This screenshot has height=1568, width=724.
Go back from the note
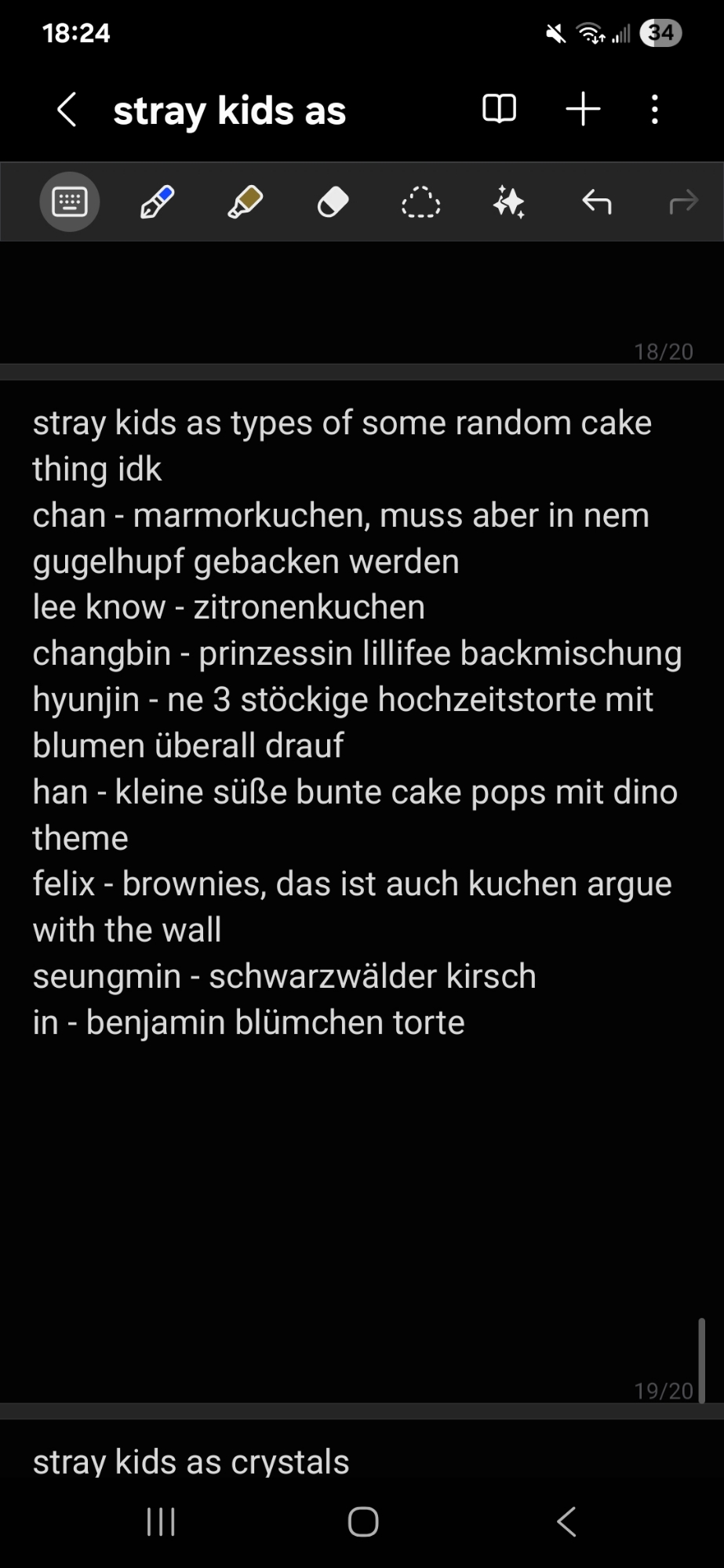click(67, 110)
